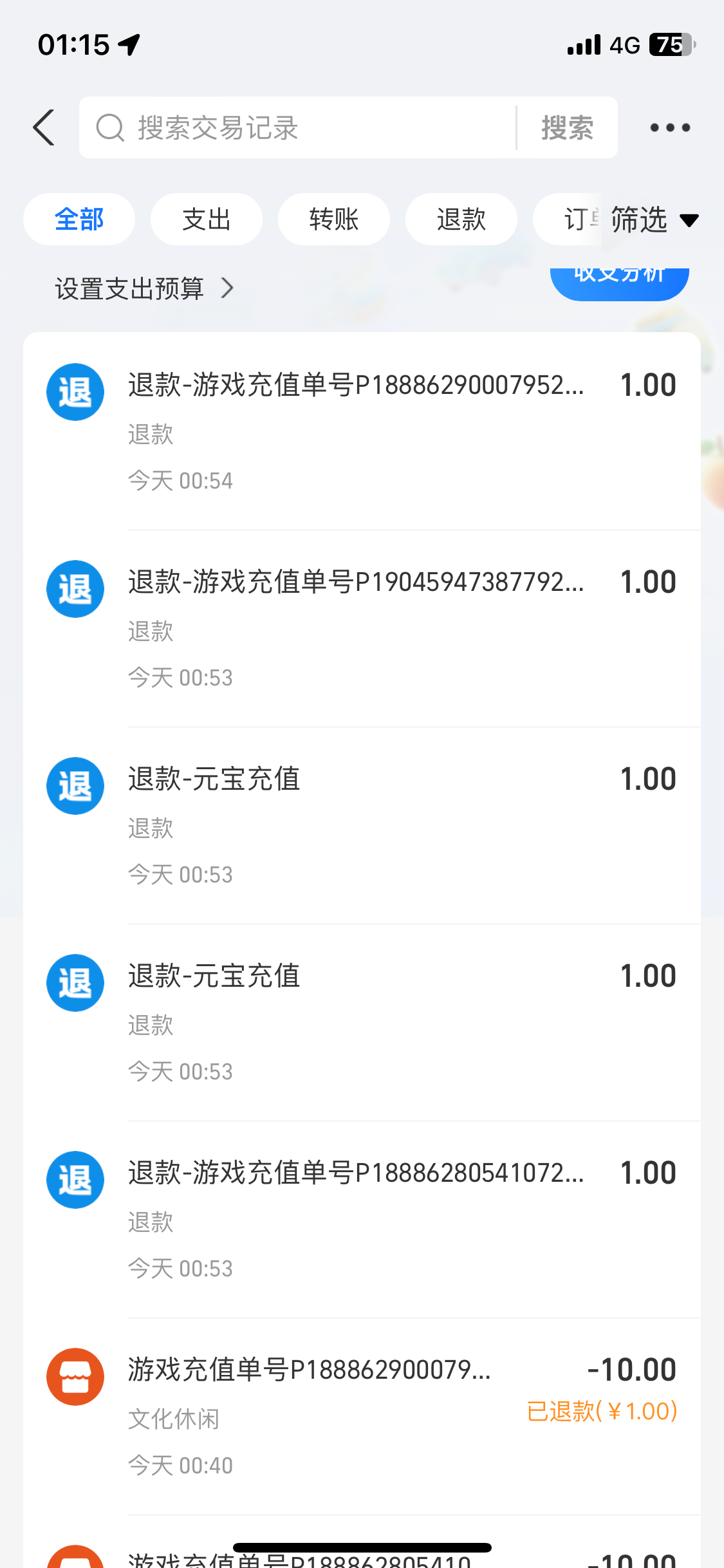Select the 全部 filter chip

pyautogui.click(x=79, y=219)
